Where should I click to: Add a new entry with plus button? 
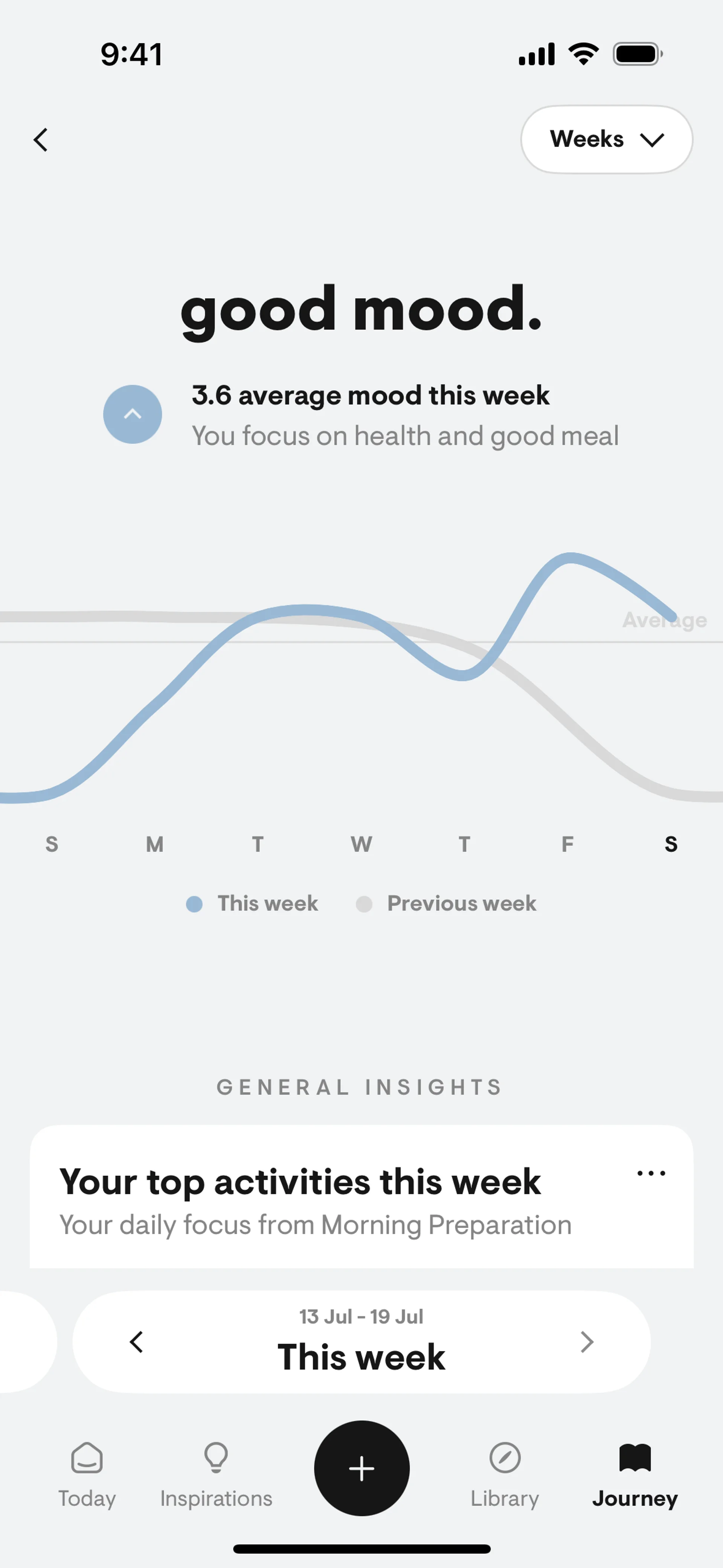pos(361,1468)
